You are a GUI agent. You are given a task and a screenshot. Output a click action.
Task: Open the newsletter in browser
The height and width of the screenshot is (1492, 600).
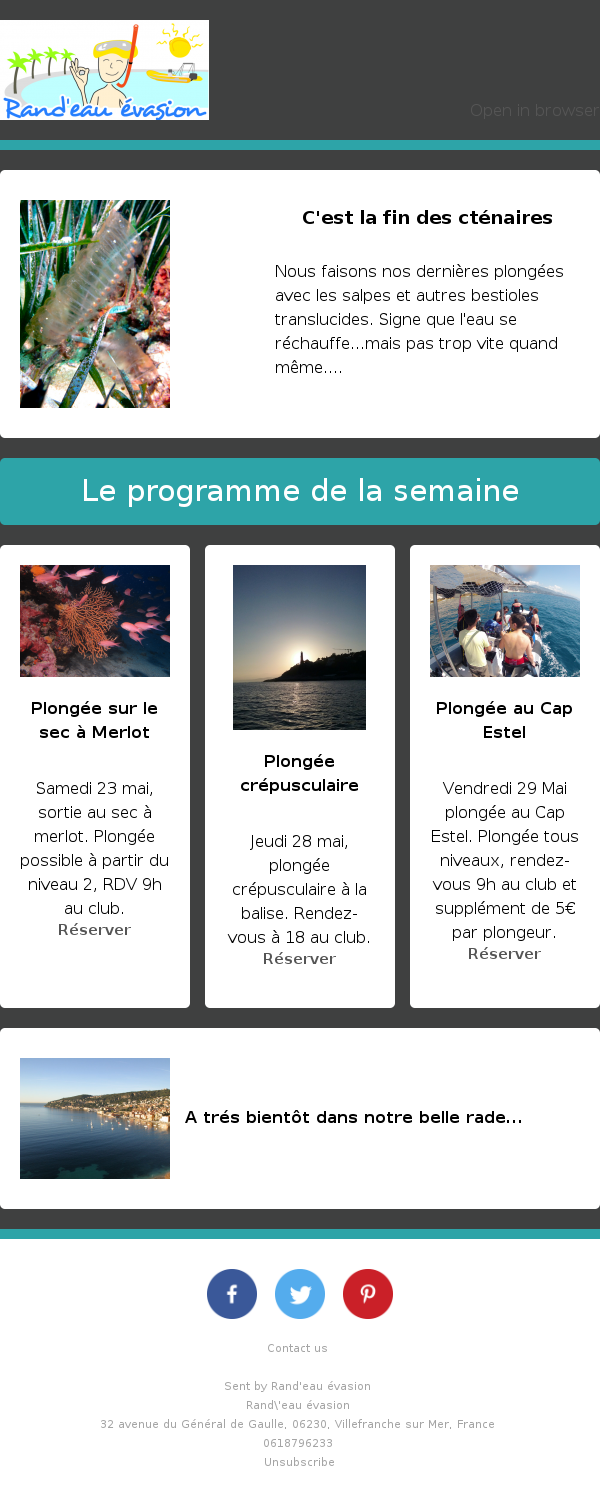pyautogui.click(x=533, y=110)
